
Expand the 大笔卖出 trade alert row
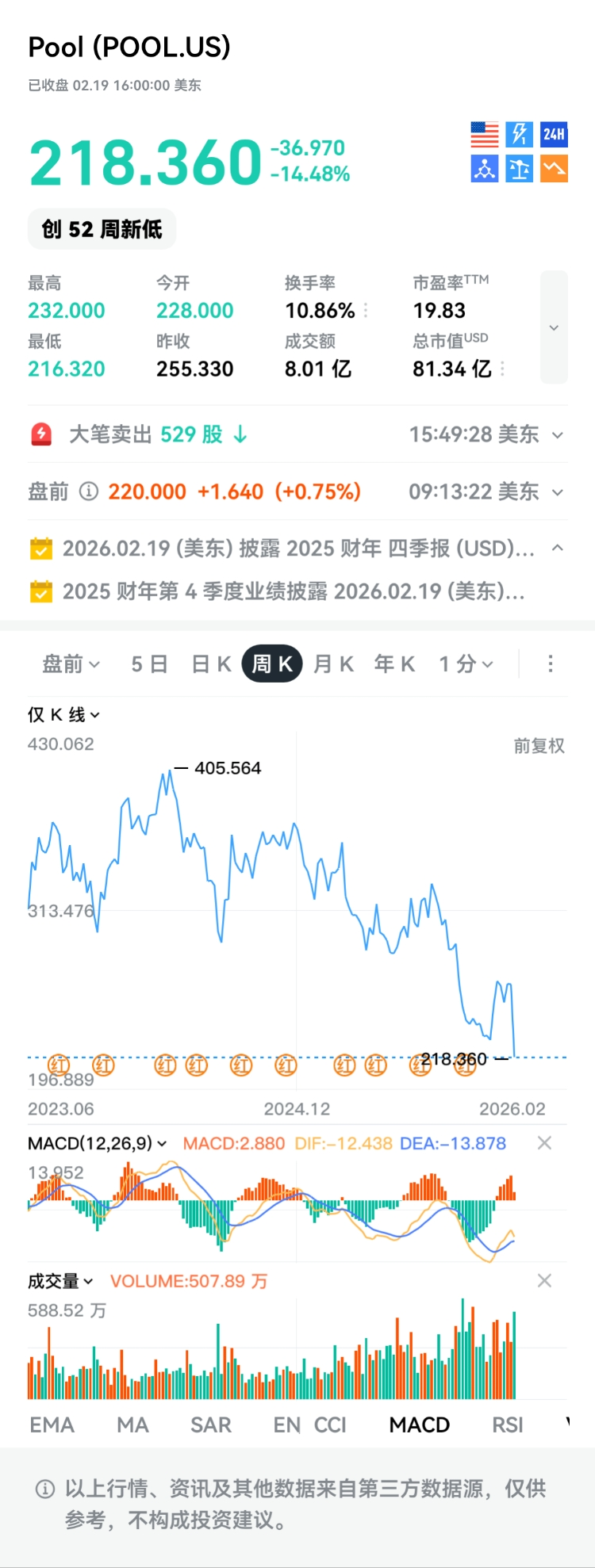click(x=558, y=435)
